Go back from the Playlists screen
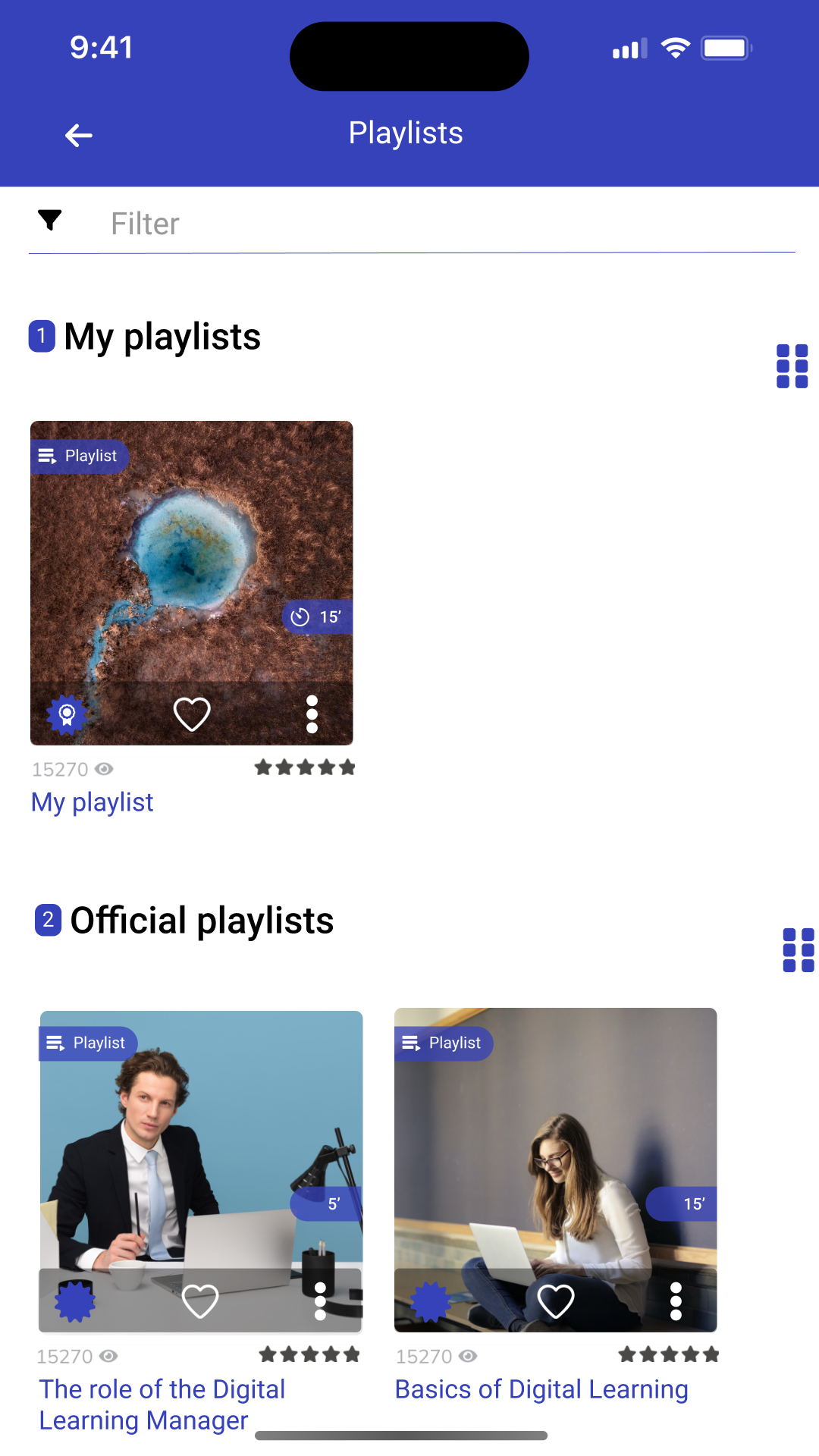Image resolution: width=819 pixels, height=1456 pixels. 79,136
